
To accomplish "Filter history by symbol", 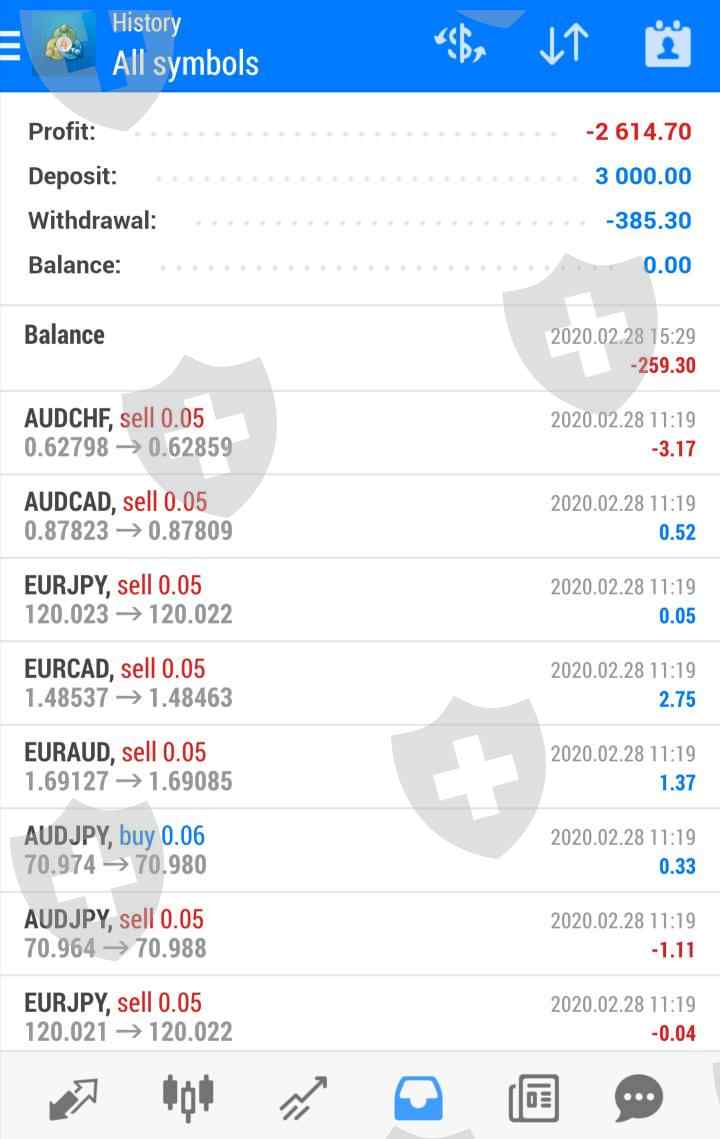I will pyautogui.click(x=460, y=46).
